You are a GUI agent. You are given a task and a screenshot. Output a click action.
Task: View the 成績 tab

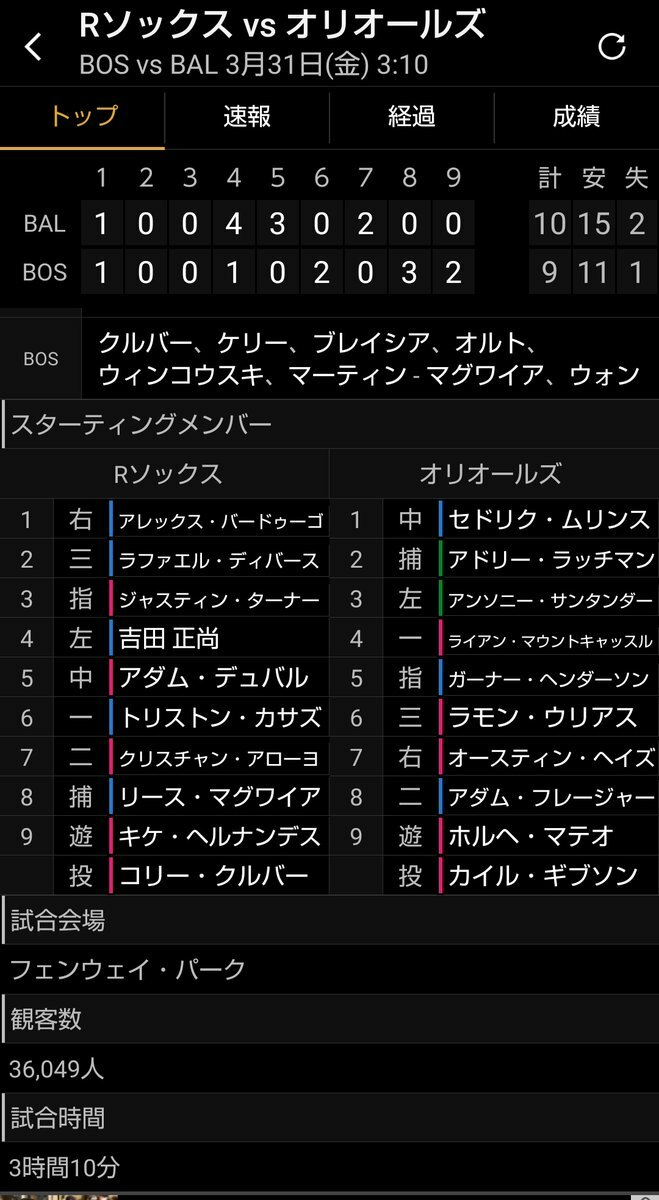point(576,117)
